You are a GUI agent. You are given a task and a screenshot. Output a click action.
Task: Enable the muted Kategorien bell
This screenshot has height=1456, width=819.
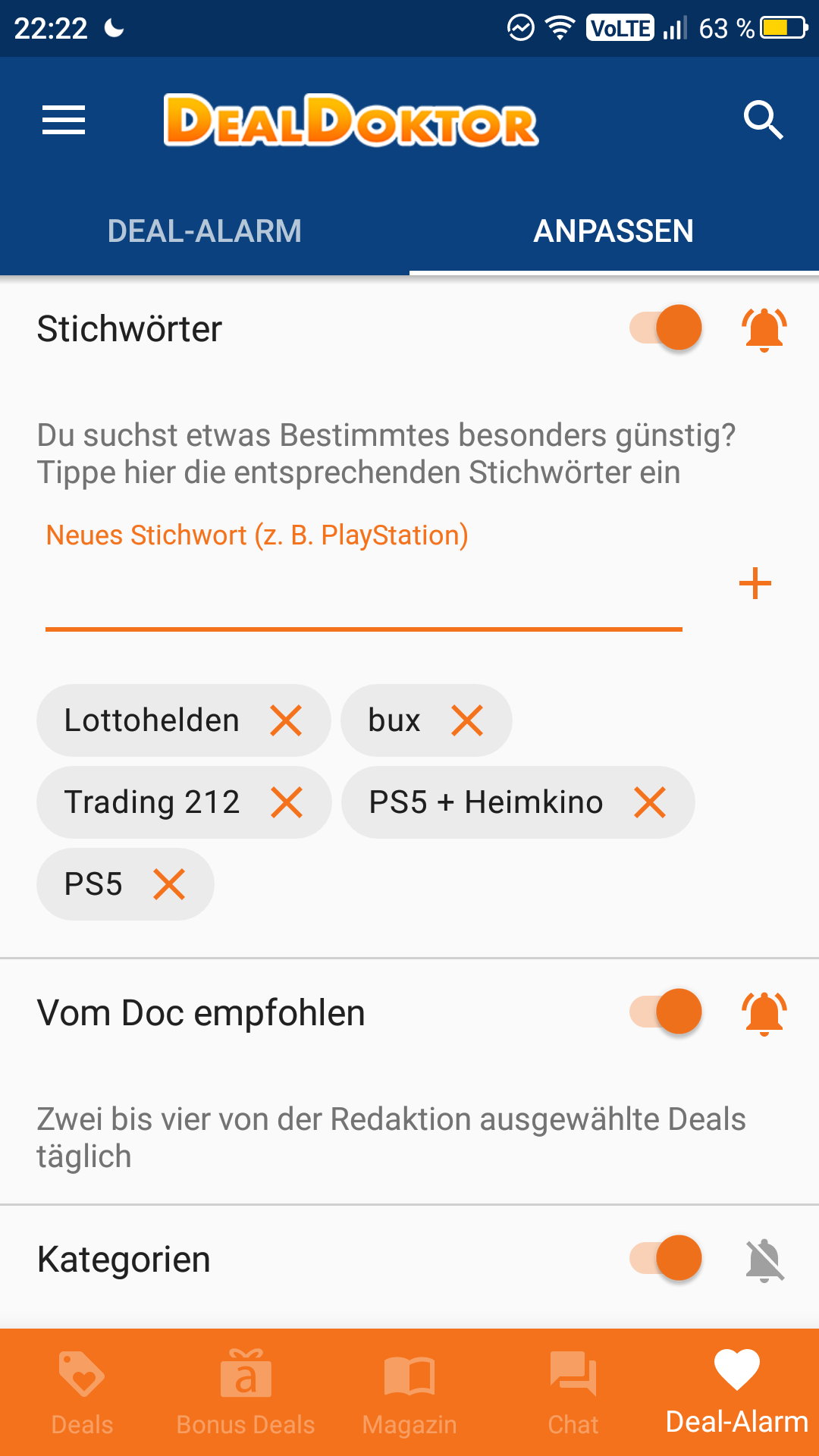(764, 1260)
